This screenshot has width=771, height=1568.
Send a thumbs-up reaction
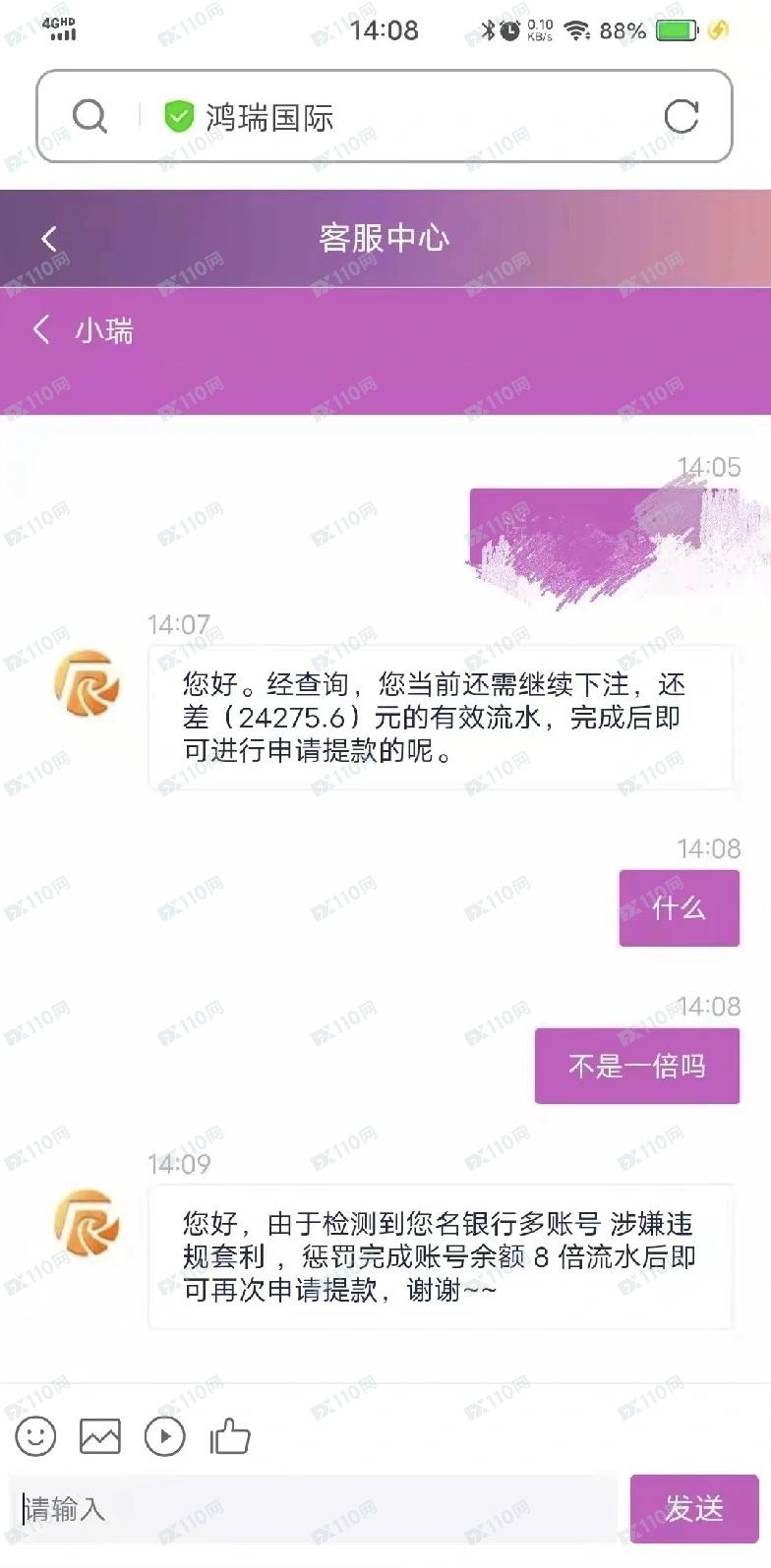[230, 1436]
